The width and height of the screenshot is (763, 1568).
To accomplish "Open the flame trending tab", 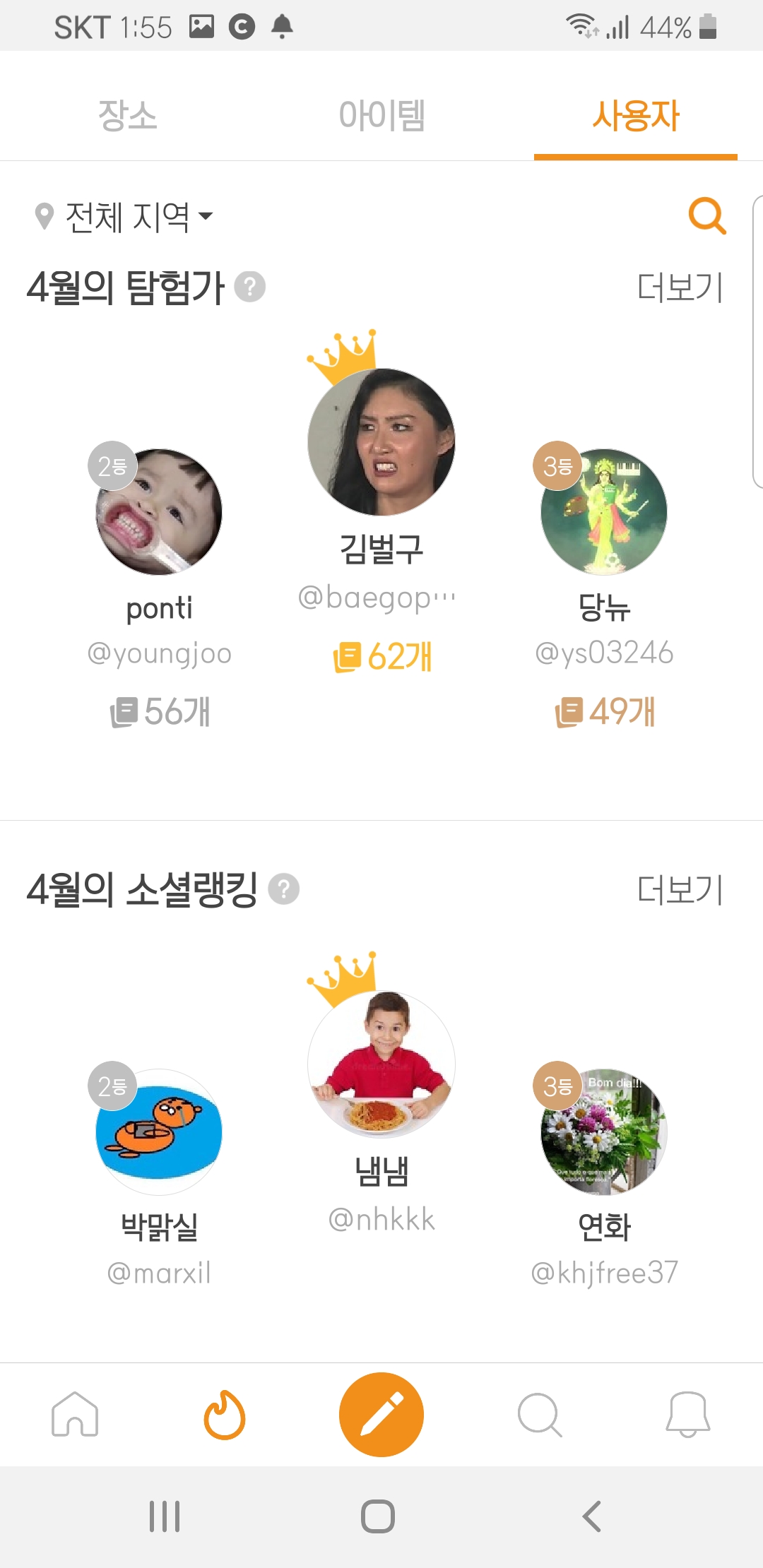I will 225,1414.
